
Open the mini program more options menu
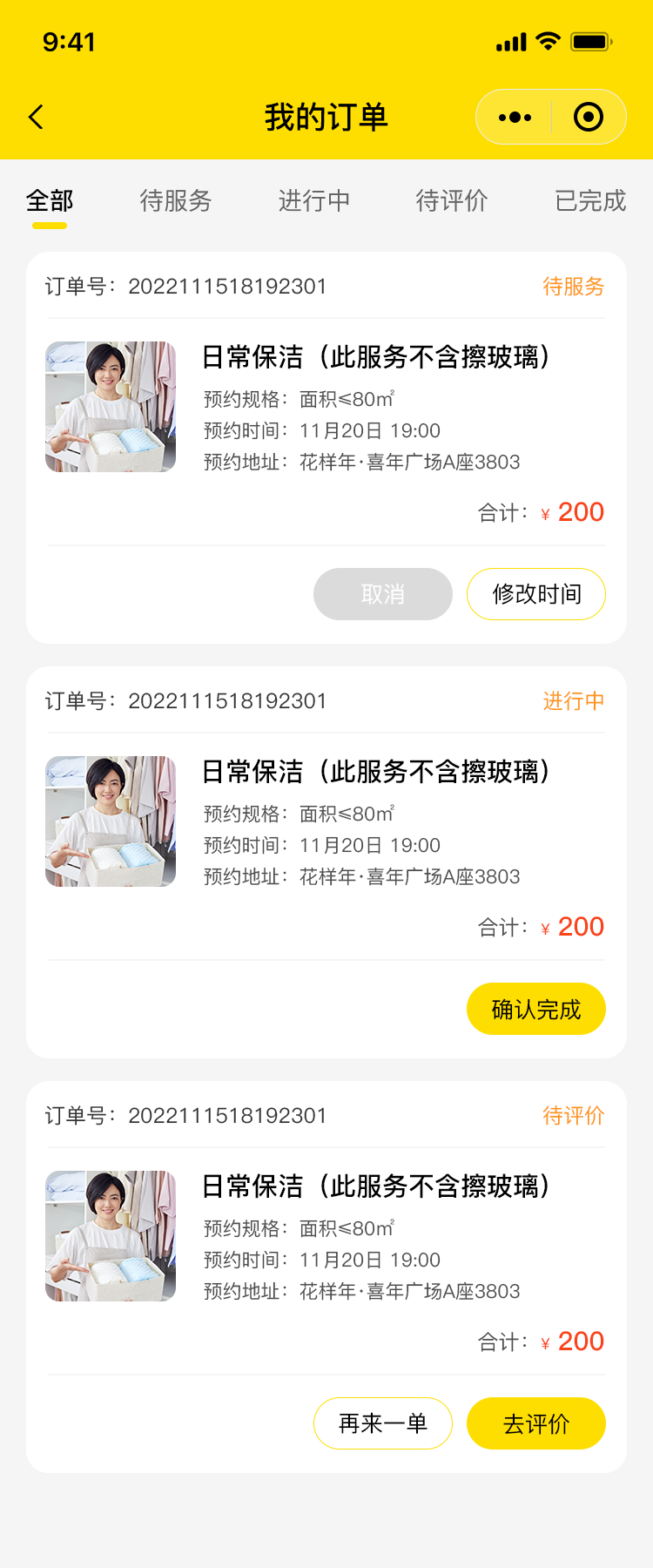point(515,118)
